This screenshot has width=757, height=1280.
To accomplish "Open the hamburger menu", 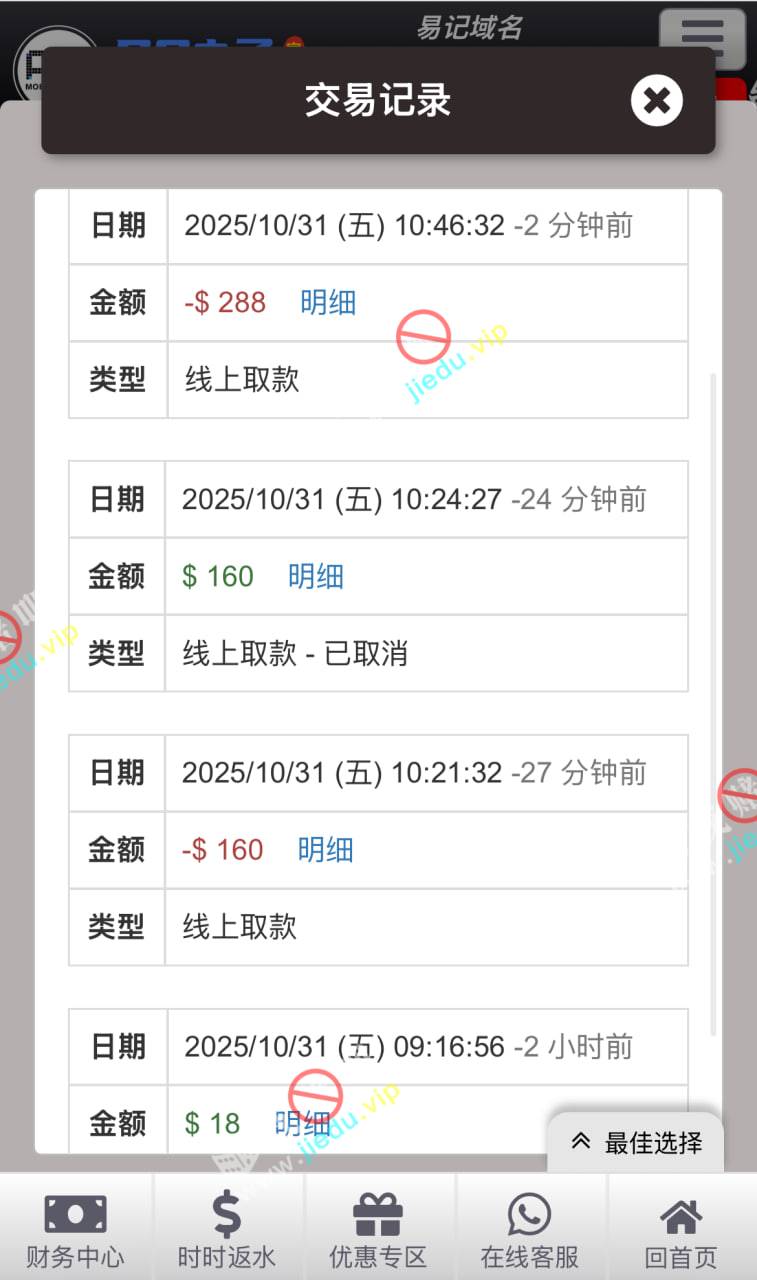I will click(x=702, y=31).
